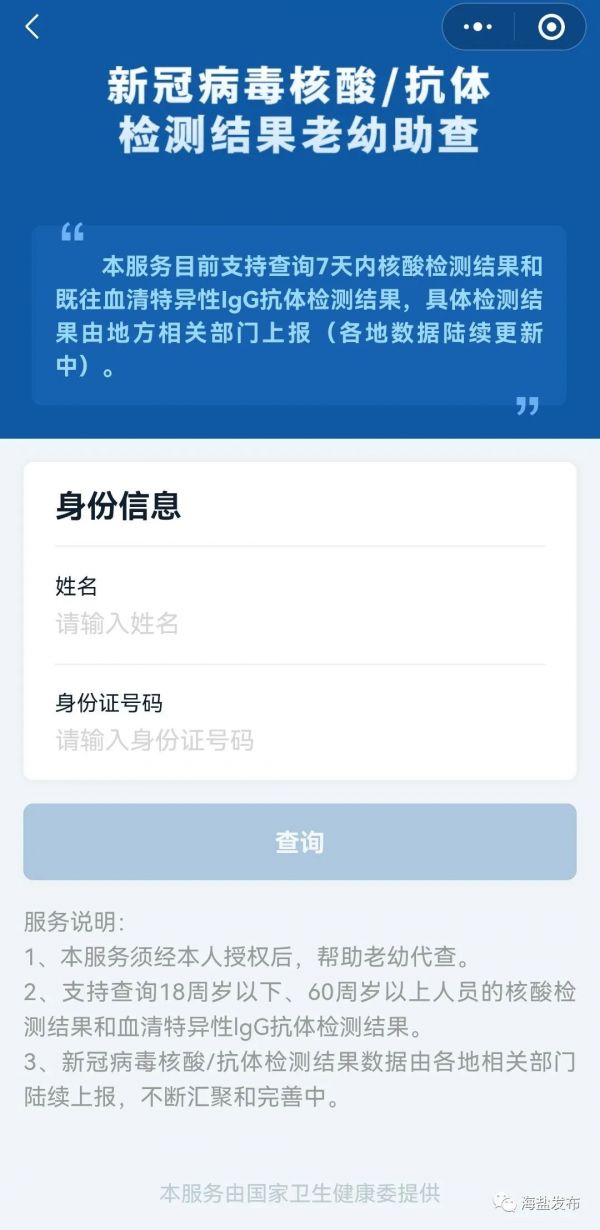Tap the 查询 query button
Screen dimensions: 600x1230
point(299,842)
